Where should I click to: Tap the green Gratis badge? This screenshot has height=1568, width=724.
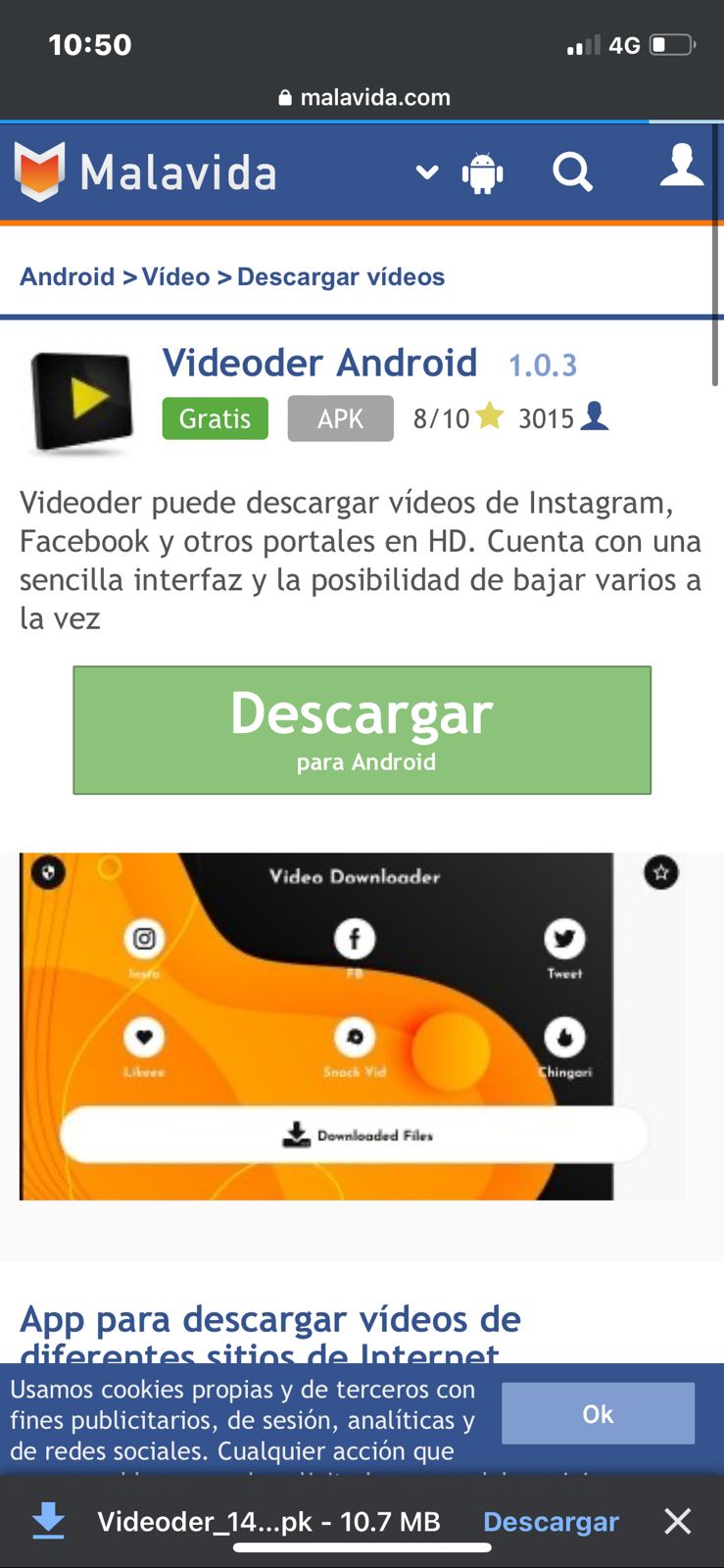click(x=216, y=418)
